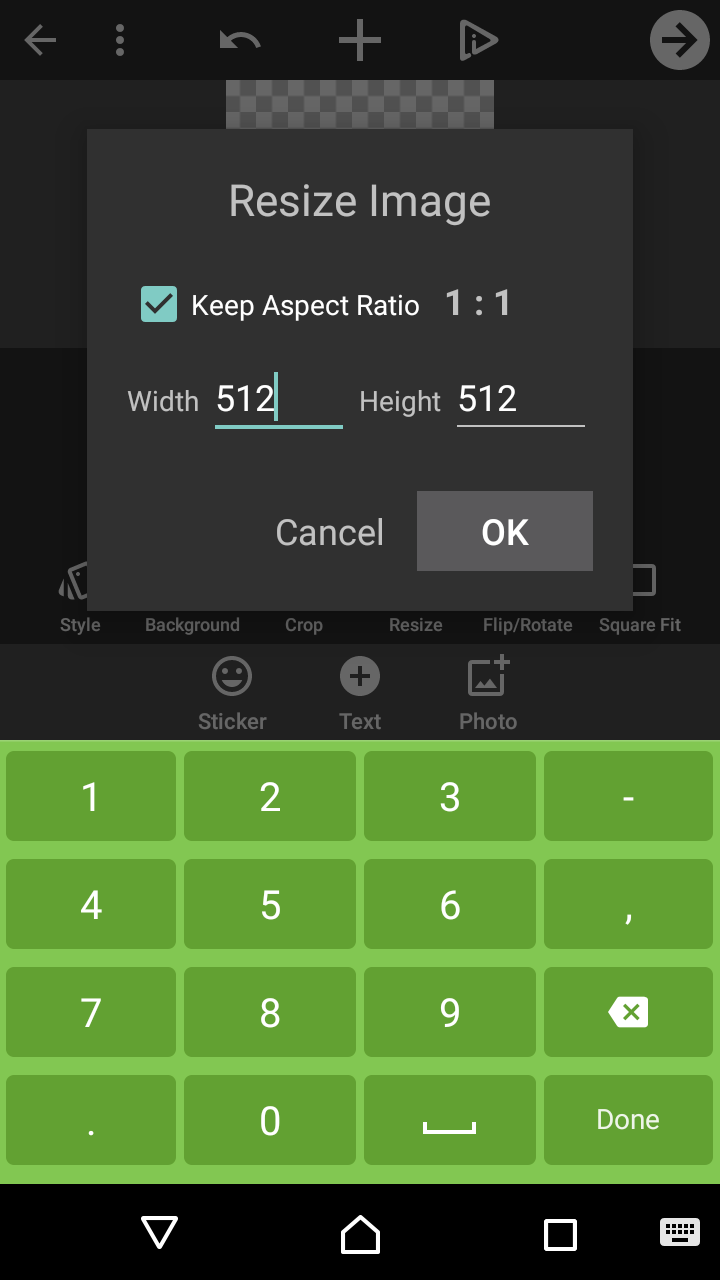The image size is (720, 1280).
Task: Cancel the Resize Image dialog
Action: (329, 532)
